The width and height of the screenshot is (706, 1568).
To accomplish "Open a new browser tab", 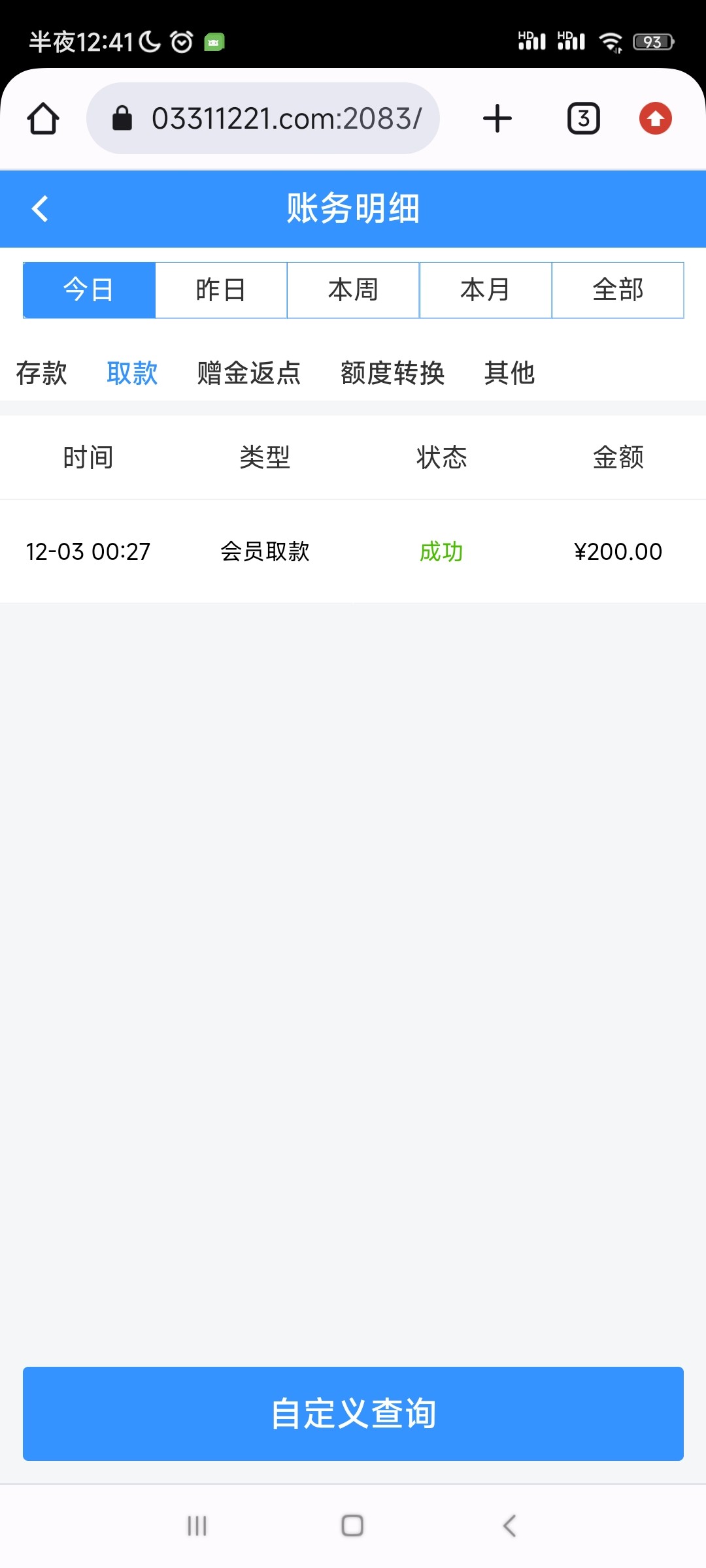I will click(497, 119).
